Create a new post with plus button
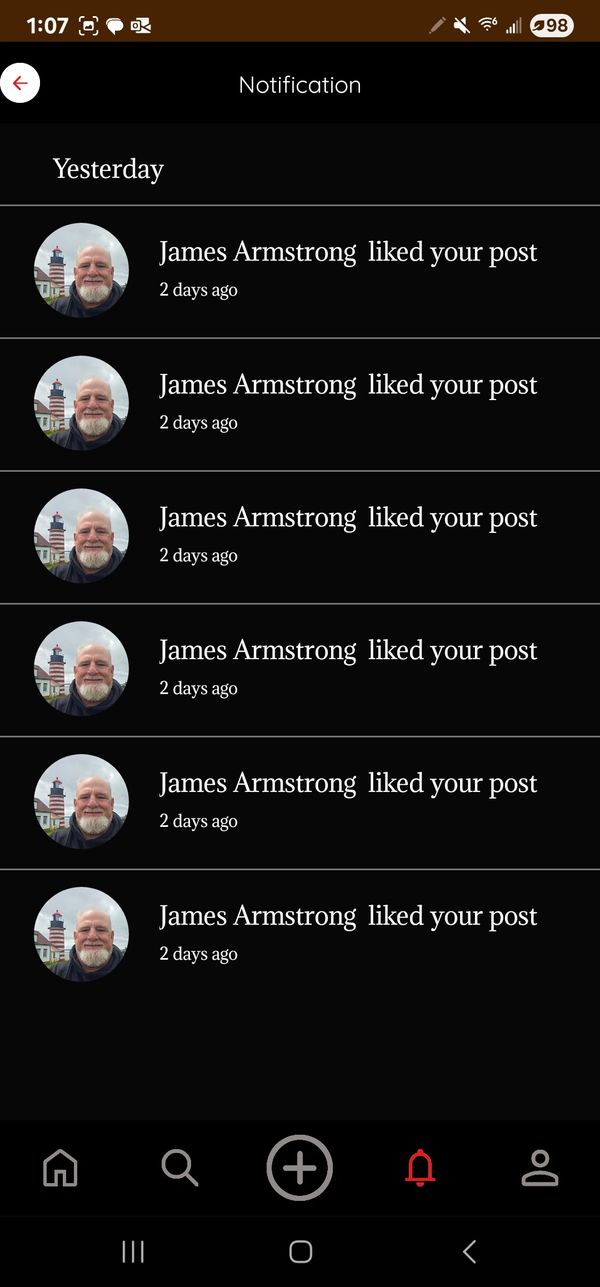600x1287 pixels. pyautogui.click(x=299, y=1168)
